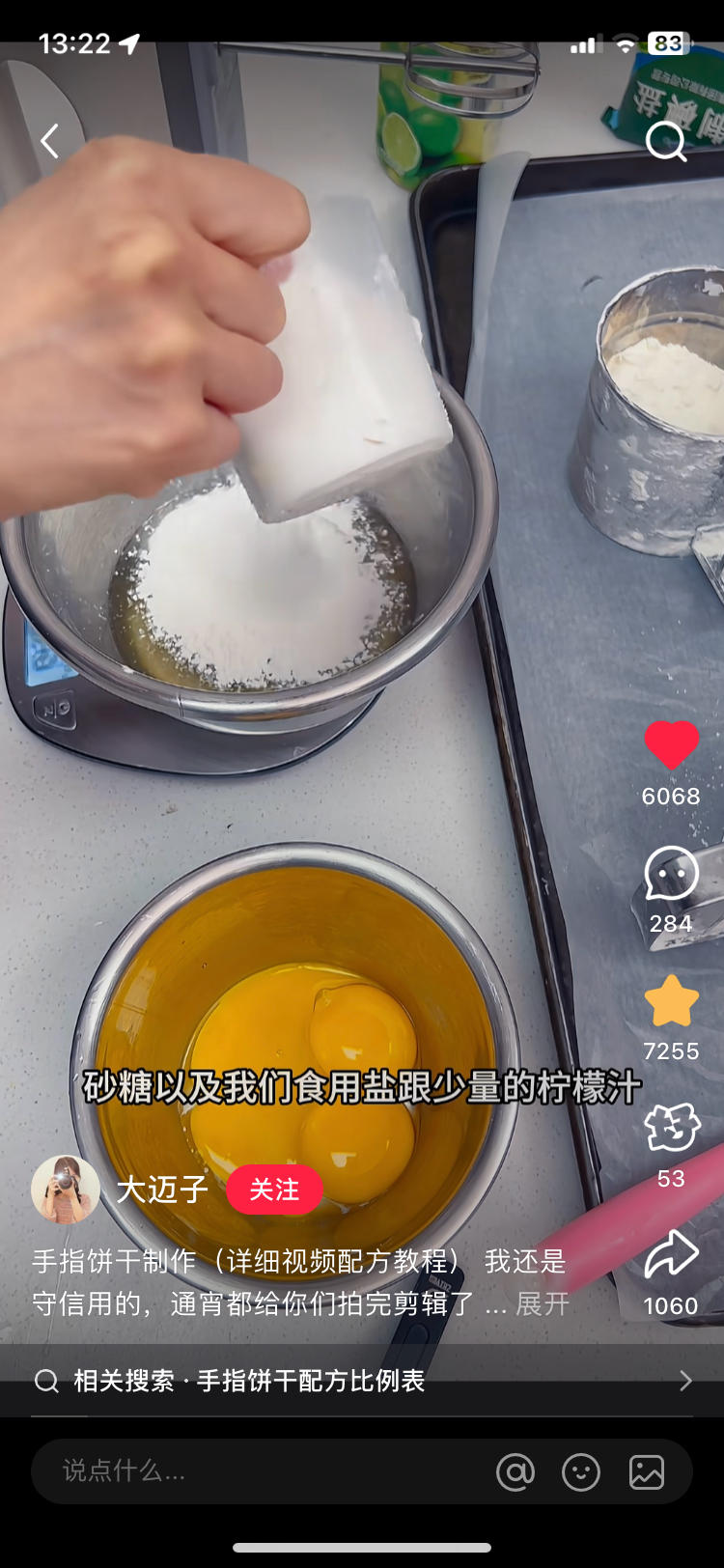Tap the 说点什么 comment field
Screen dimensions: 724x1568
261,1471
